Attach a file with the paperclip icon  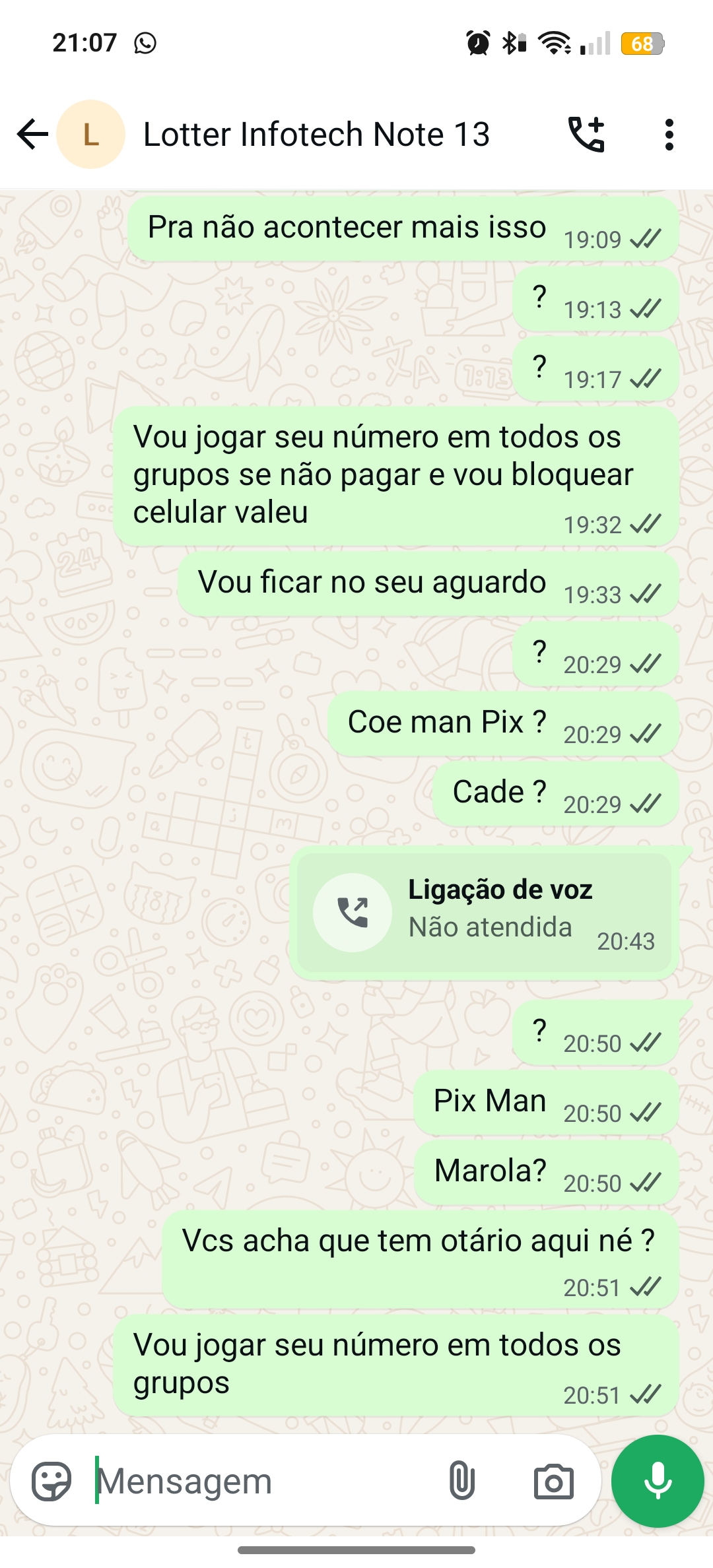click(461, 1481)
